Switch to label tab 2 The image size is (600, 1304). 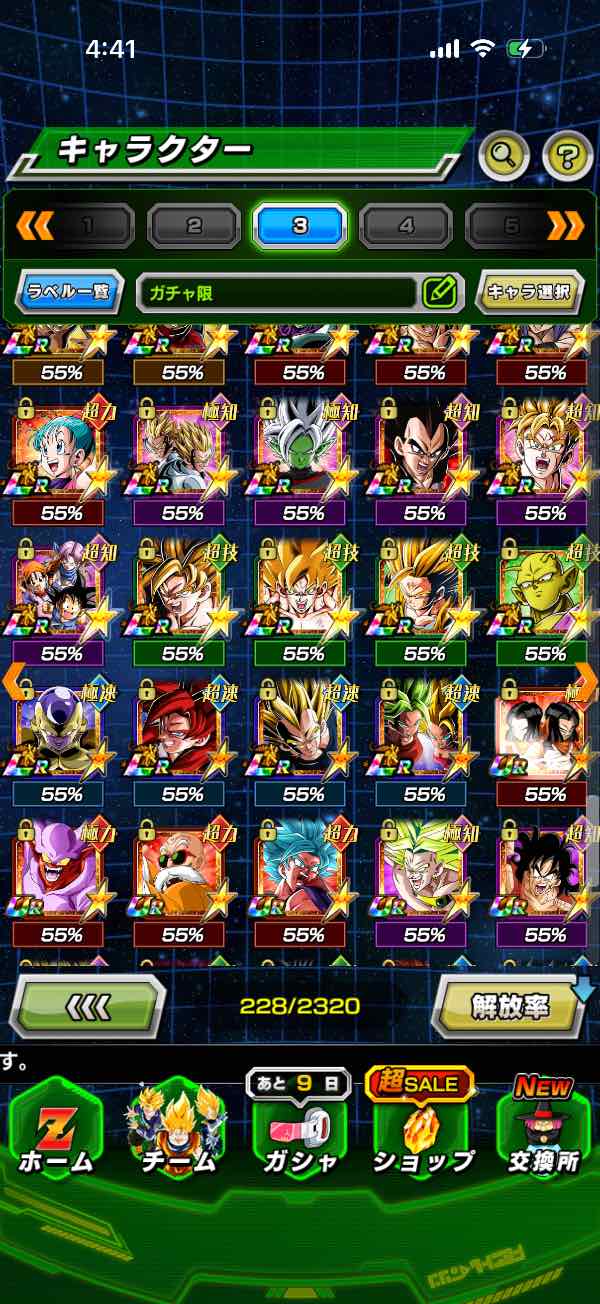pyautogui.click(x=194, y=226)
